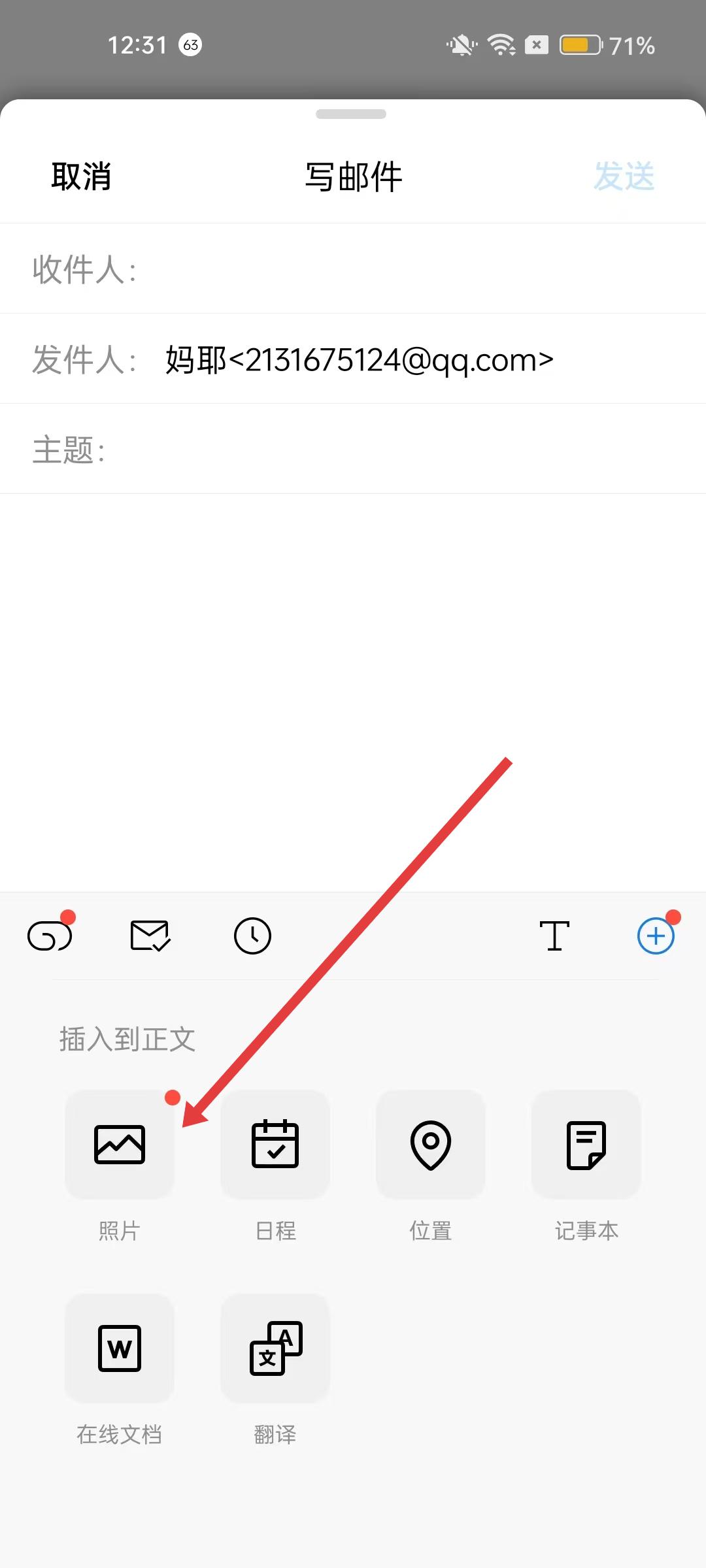706x1568 pixels.
Task: Tap 发送 to send the email
Action: click(624, 176)
